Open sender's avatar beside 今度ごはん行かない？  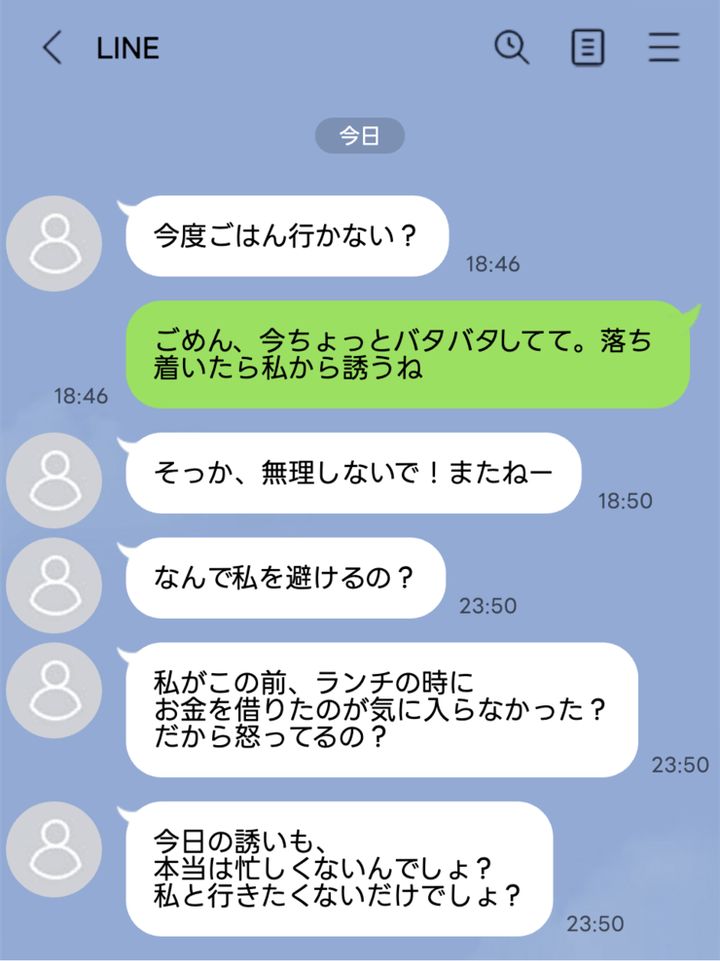(x=54, y=243)
